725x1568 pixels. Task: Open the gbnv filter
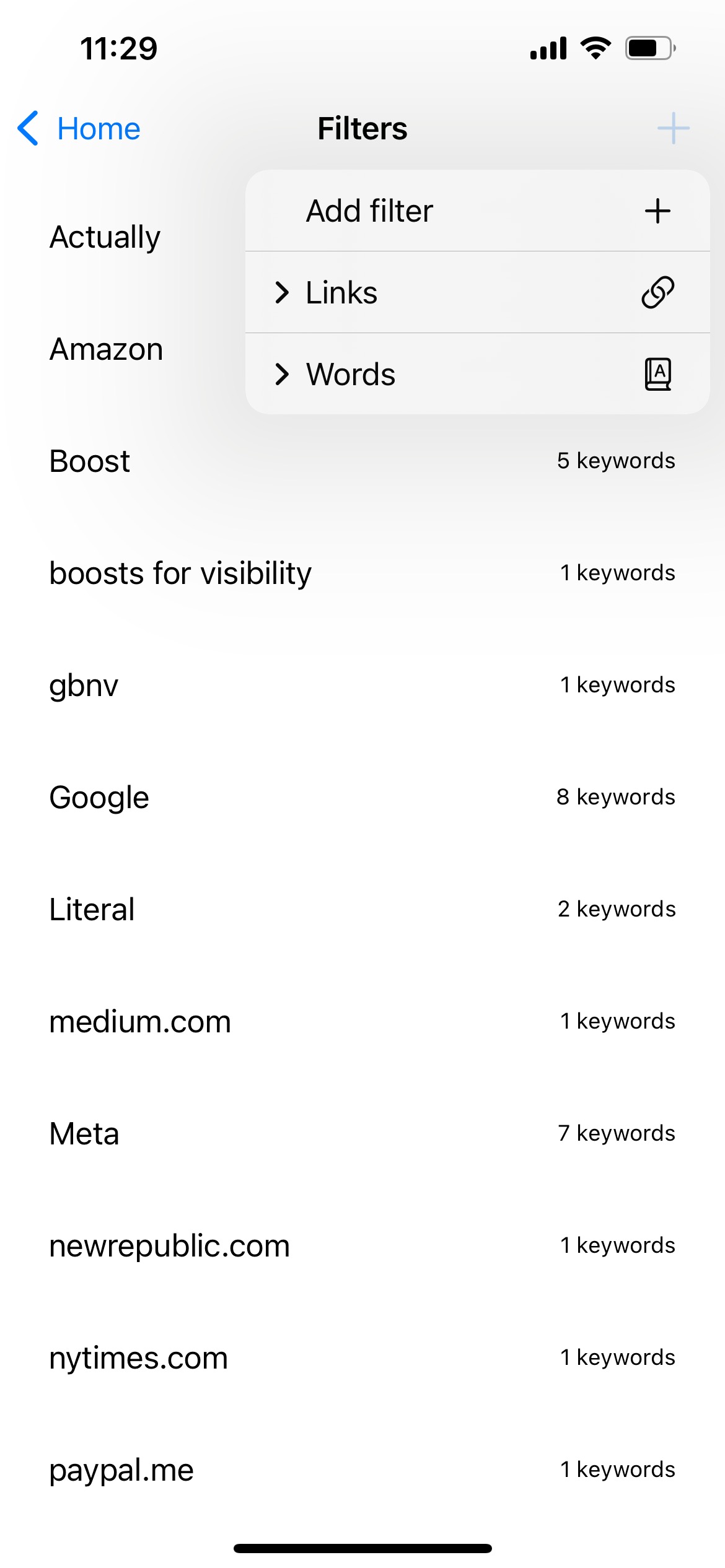(362, 686)
